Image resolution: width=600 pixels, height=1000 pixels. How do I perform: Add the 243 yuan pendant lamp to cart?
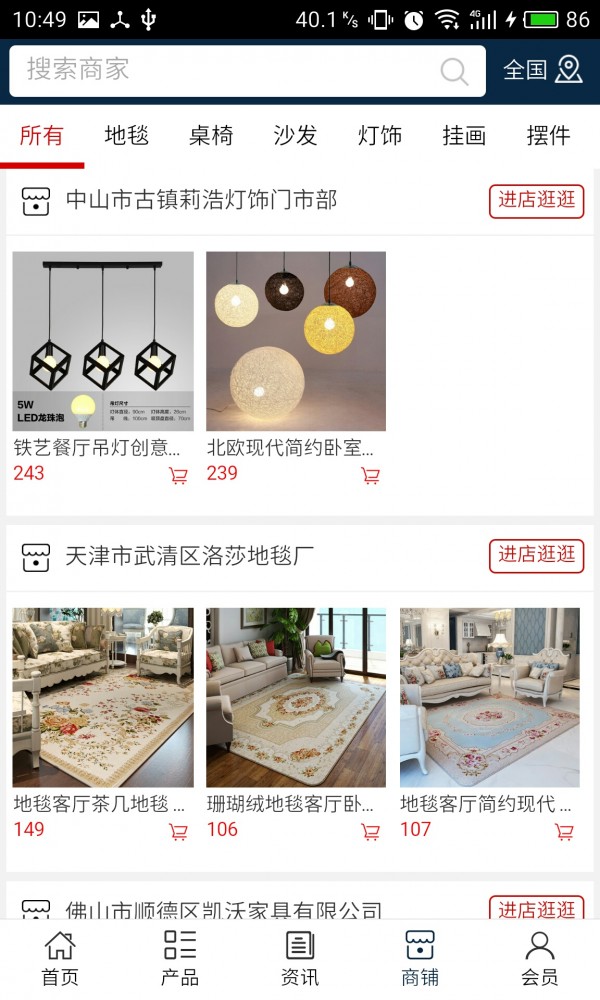click(178, 476)
